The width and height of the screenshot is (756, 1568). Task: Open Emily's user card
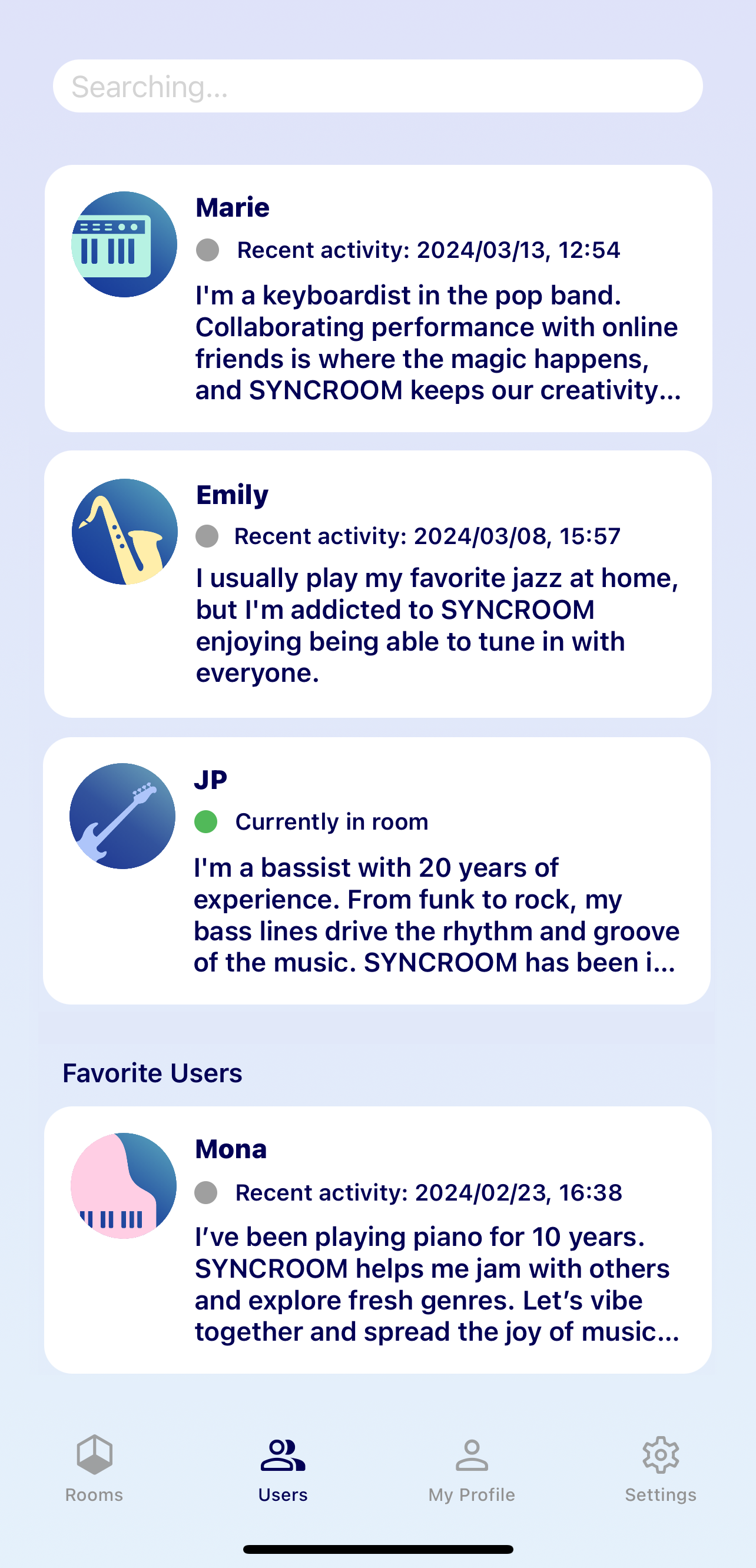(377, 584)
